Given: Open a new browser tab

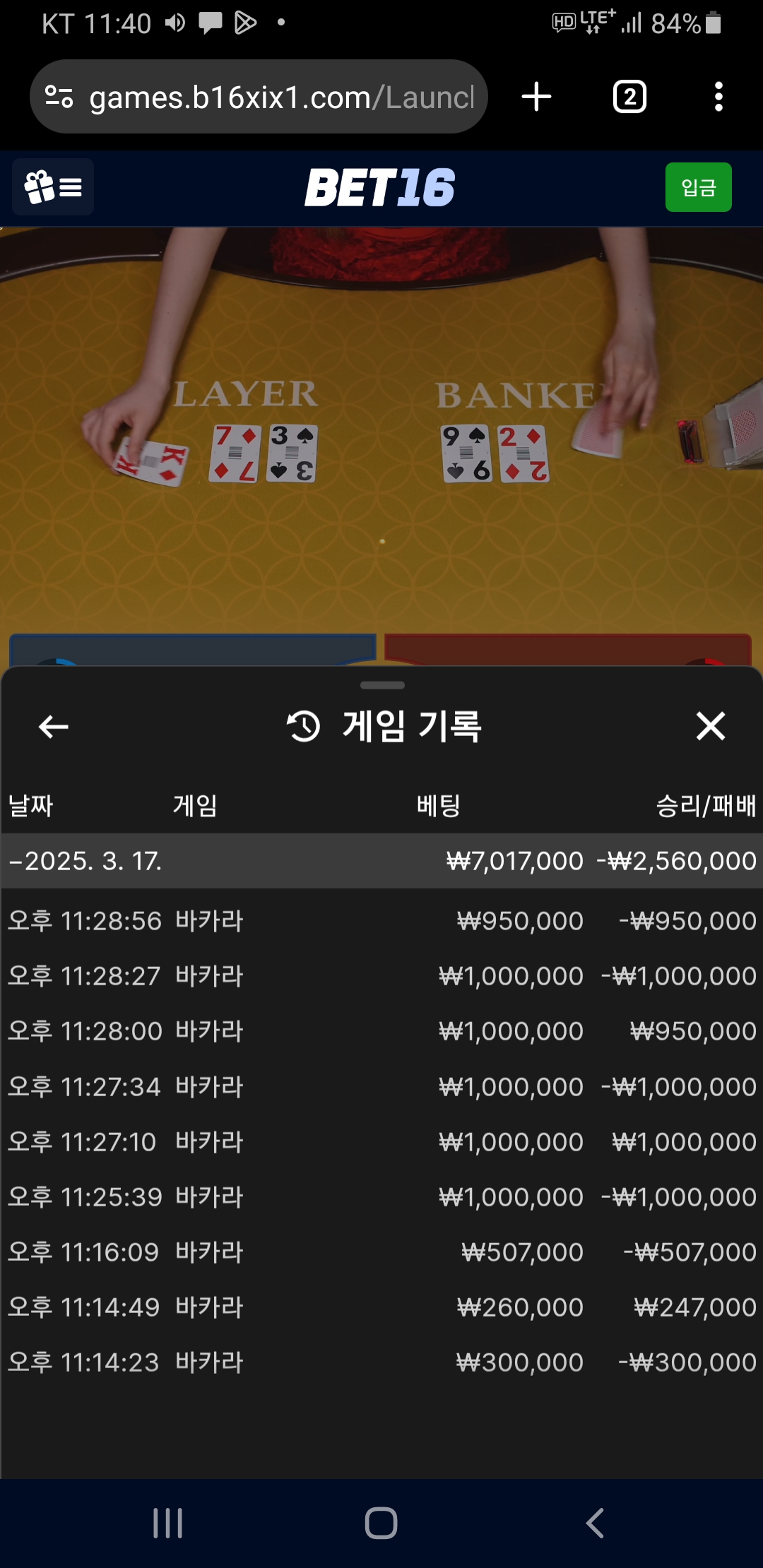Looking at the screenshot, I should tap(536, 97).
